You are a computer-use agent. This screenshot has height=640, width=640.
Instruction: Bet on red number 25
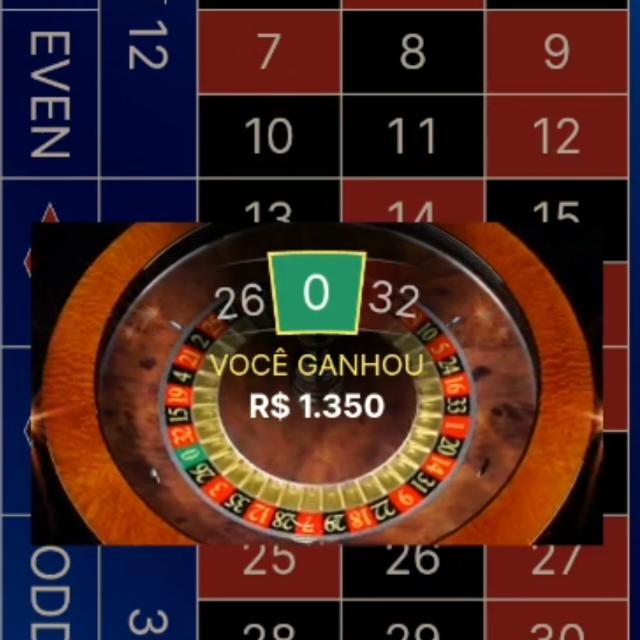coord(269,561)
